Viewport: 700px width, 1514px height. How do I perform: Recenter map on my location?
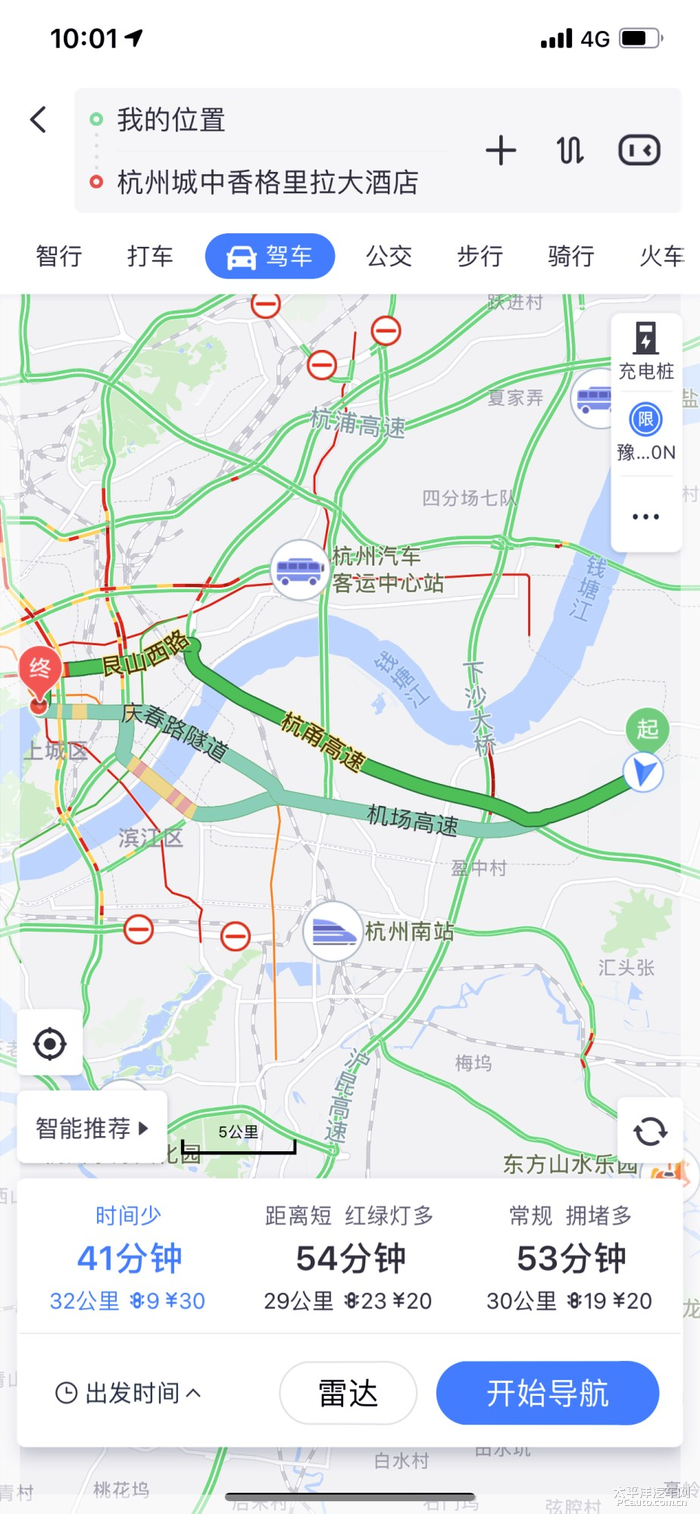[x=50, y=1043]
